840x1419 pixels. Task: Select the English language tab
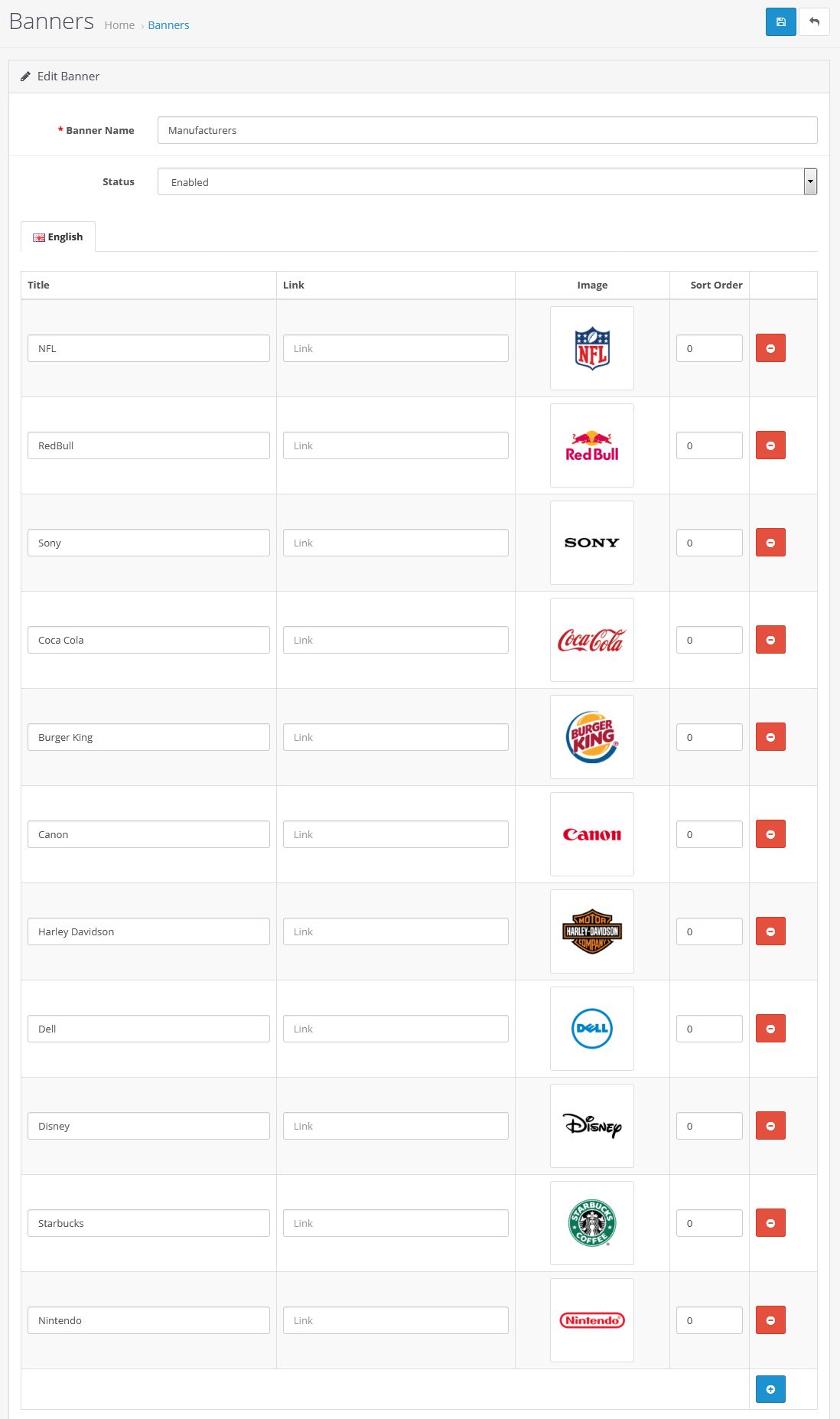tap(58, 236)
